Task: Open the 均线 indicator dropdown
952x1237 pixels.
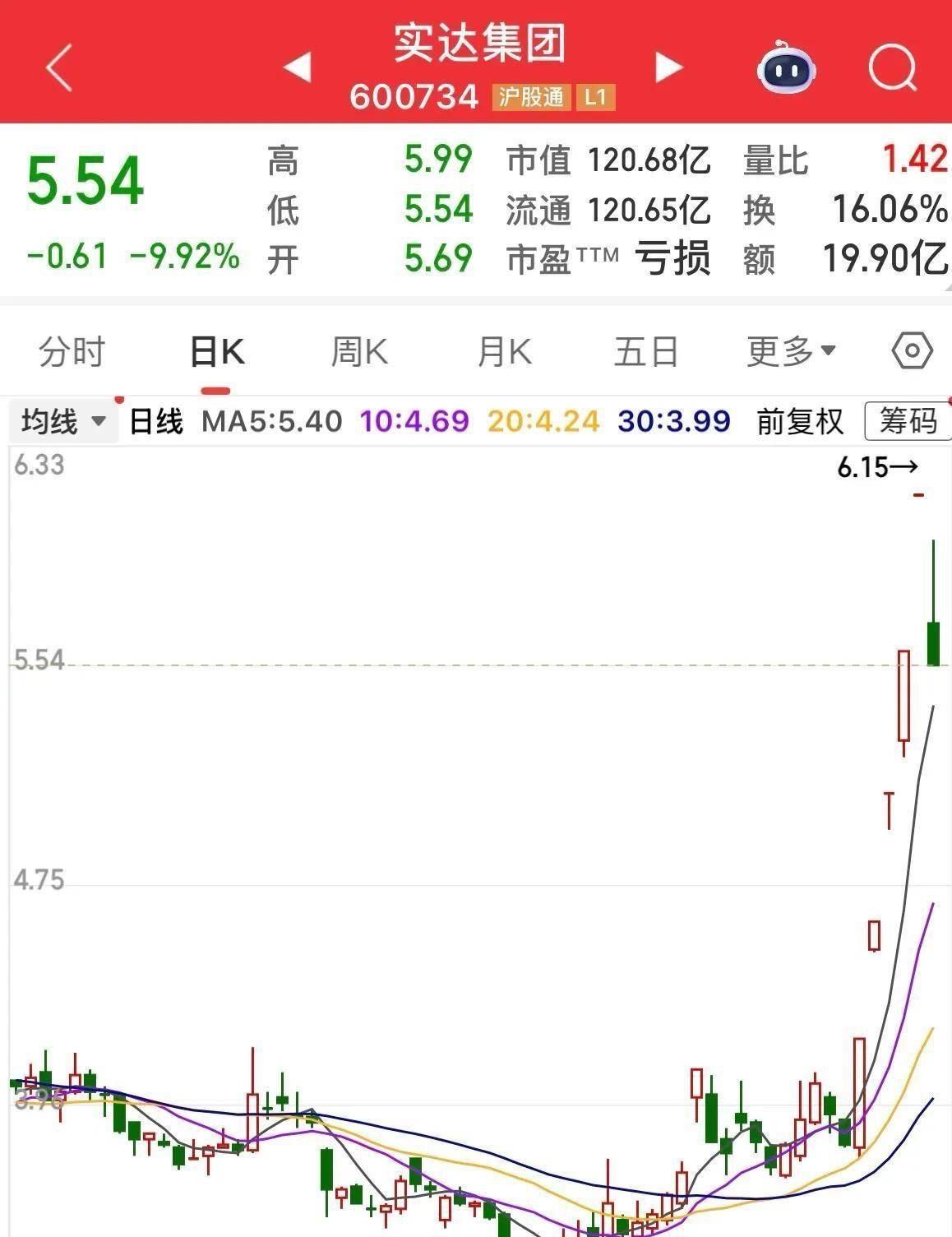Action: [x=63, y=421]
